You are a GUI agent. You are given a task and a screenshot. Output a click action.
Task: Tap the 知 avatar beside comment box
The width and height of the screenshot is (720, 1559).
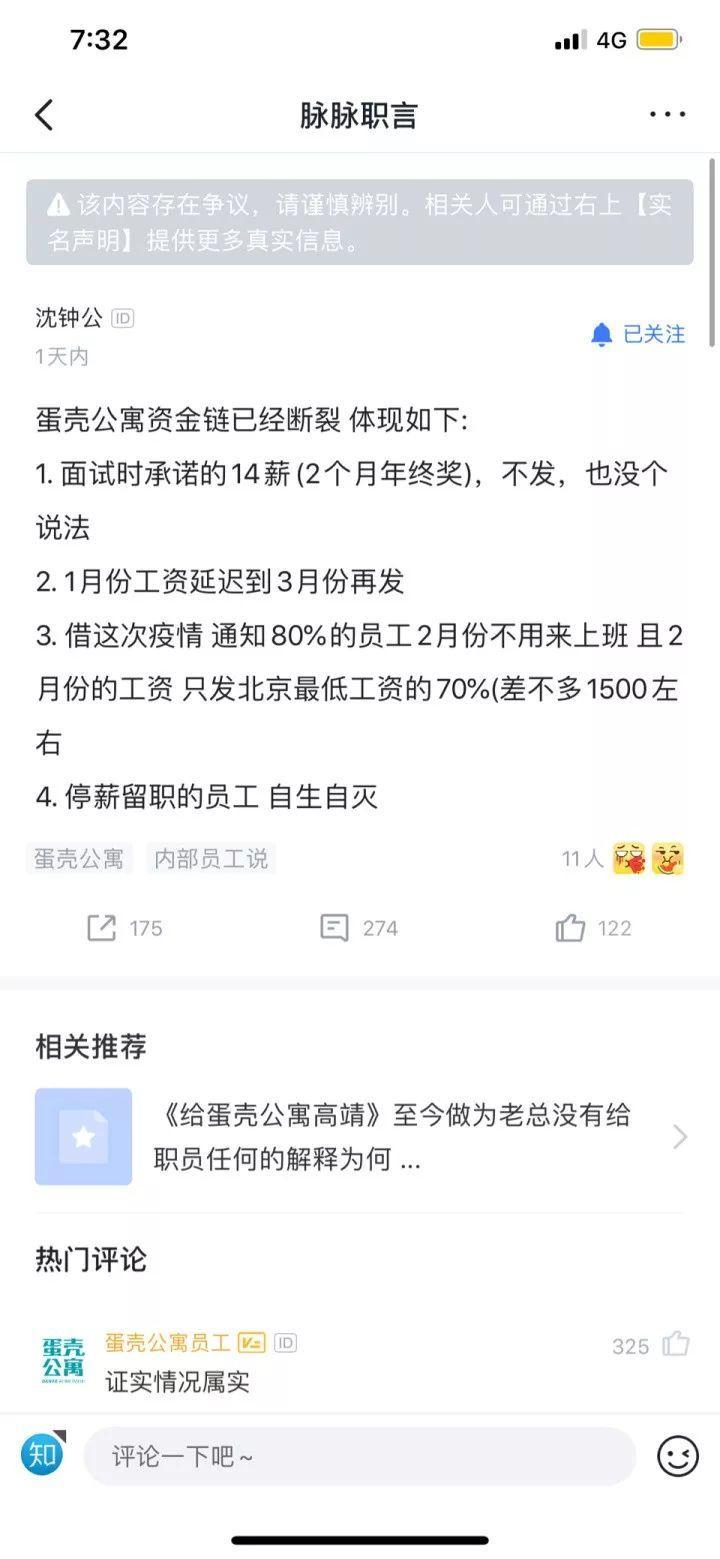point(43,1454)
